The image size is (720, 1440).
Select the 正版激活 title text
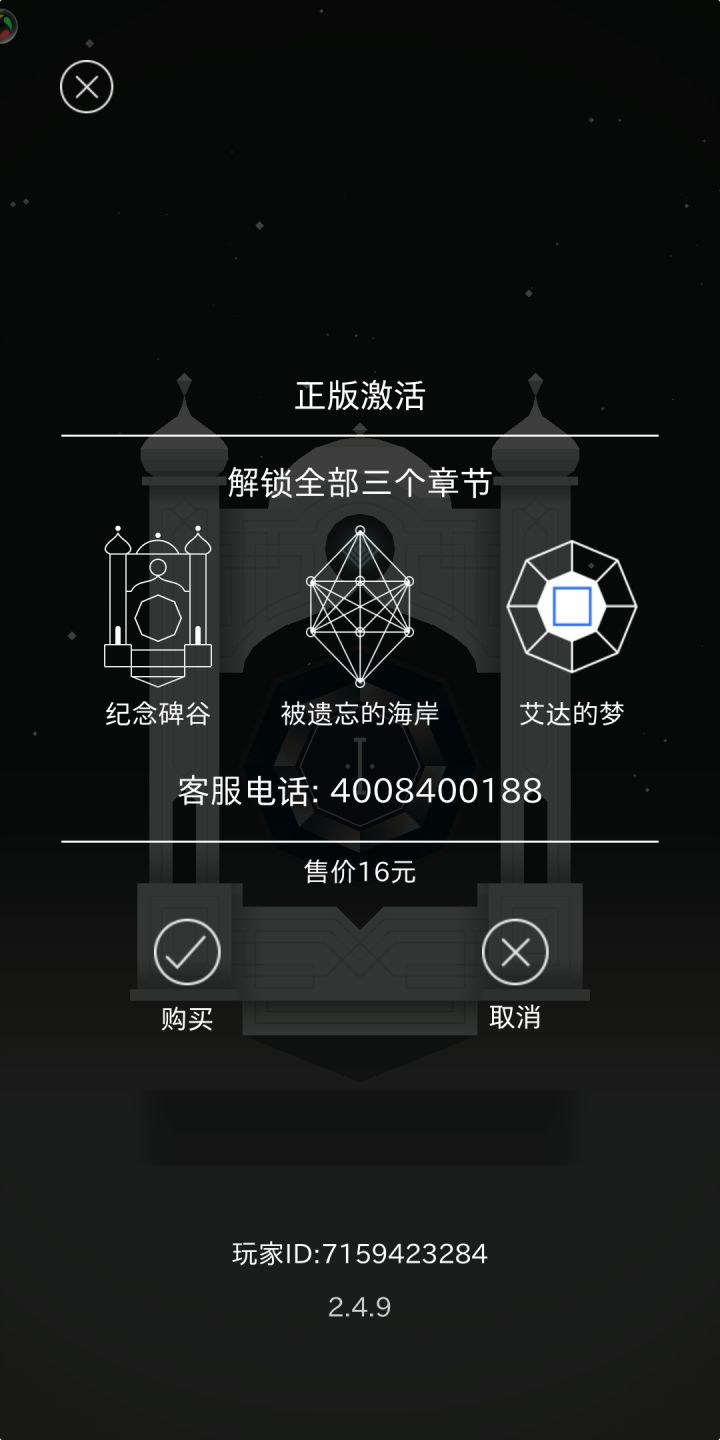point(360,397)
